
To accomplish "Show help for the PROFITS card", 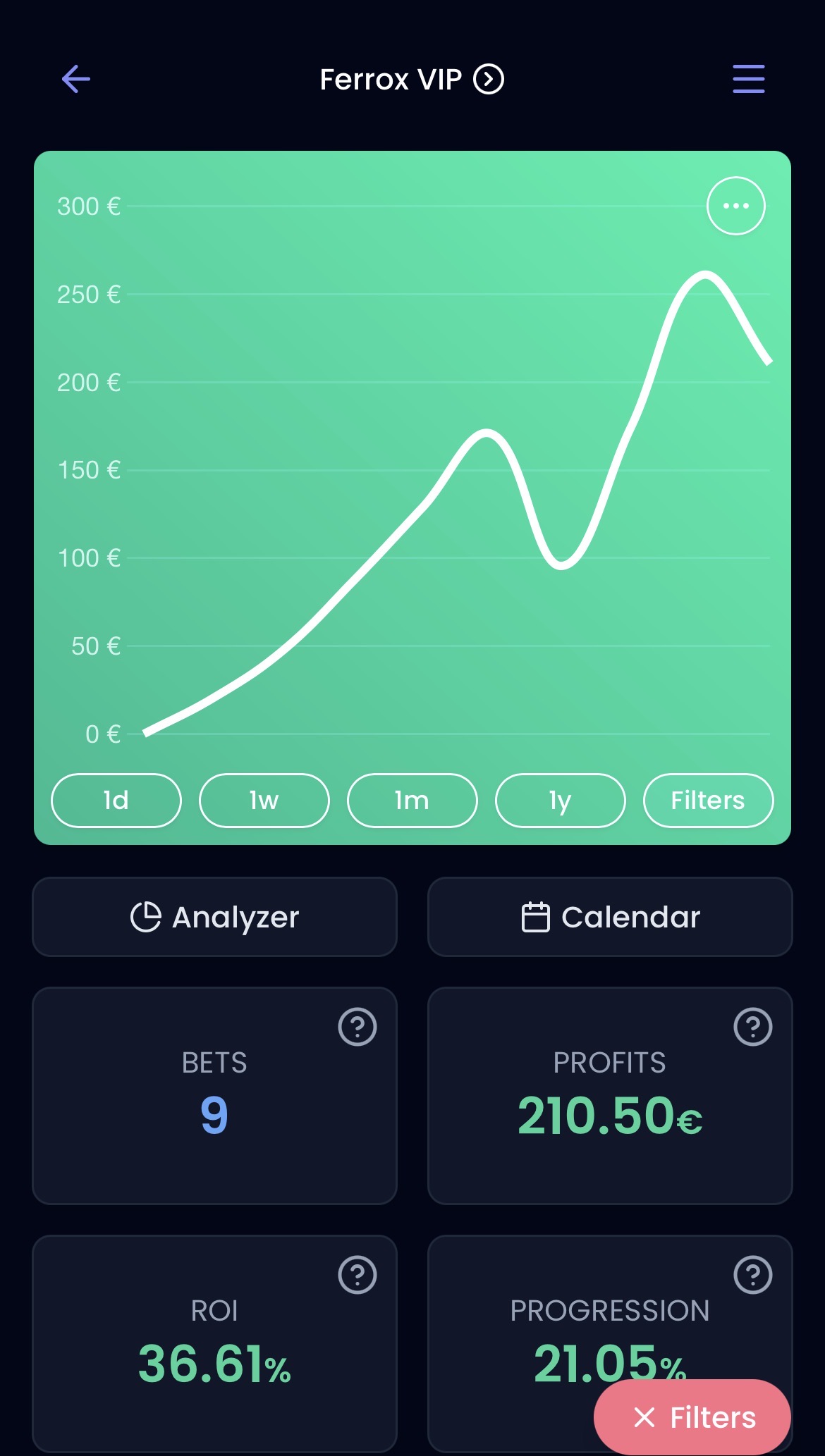I will [x=753, y=1027].
